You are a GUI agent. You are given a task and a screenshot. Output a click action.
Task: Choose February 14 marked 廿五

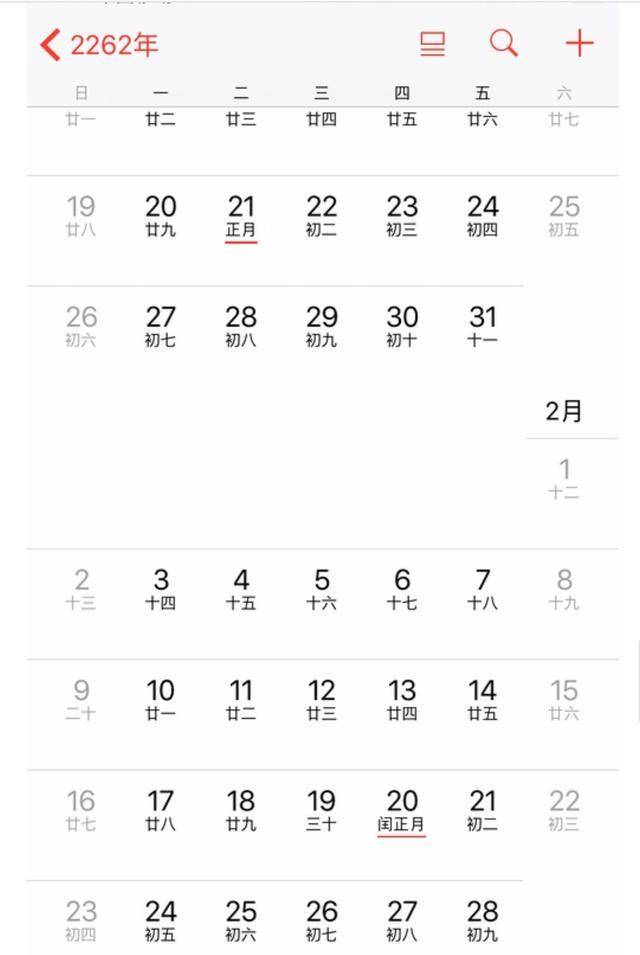pyautogui.click(x=483, y=698)
